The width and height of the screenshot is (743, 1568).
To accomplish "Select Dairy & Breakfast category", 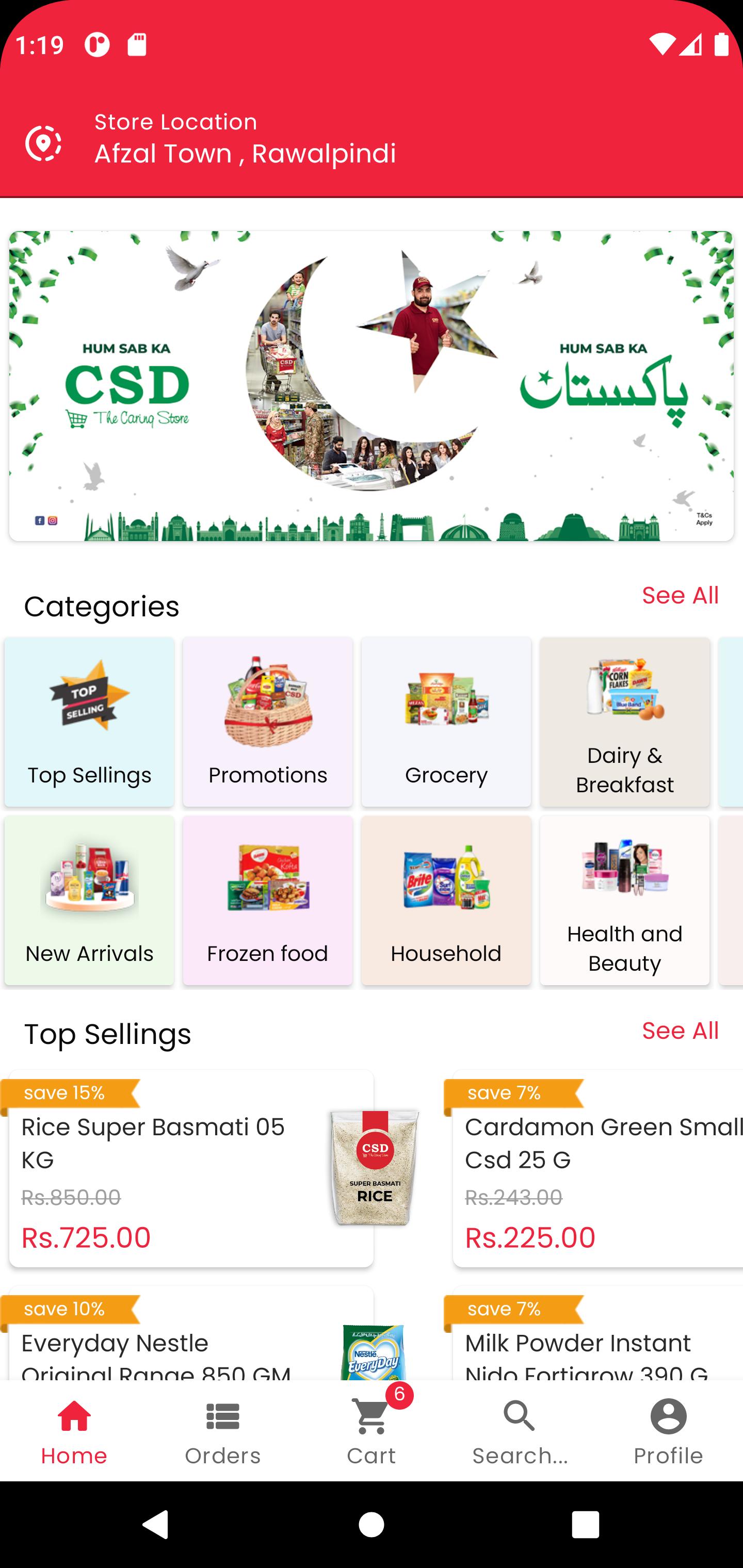I will (x=624, y=722).
